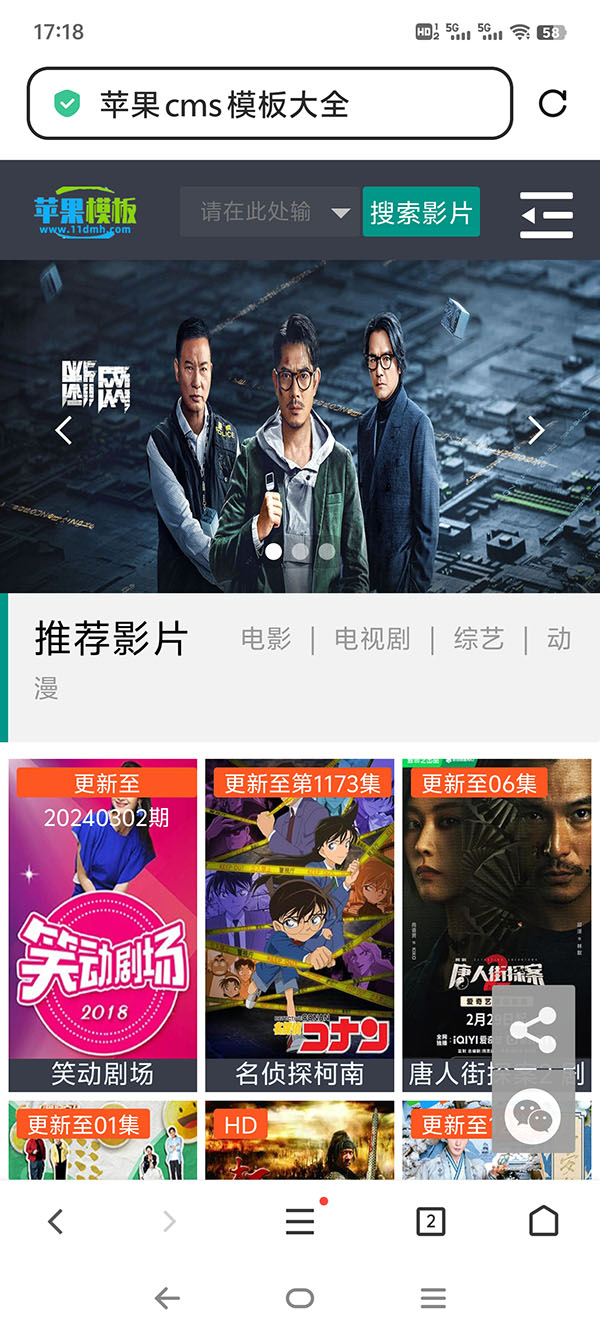Expand the search type dropdown arrow
This screenshot has width=600, height=1333.
340,213
